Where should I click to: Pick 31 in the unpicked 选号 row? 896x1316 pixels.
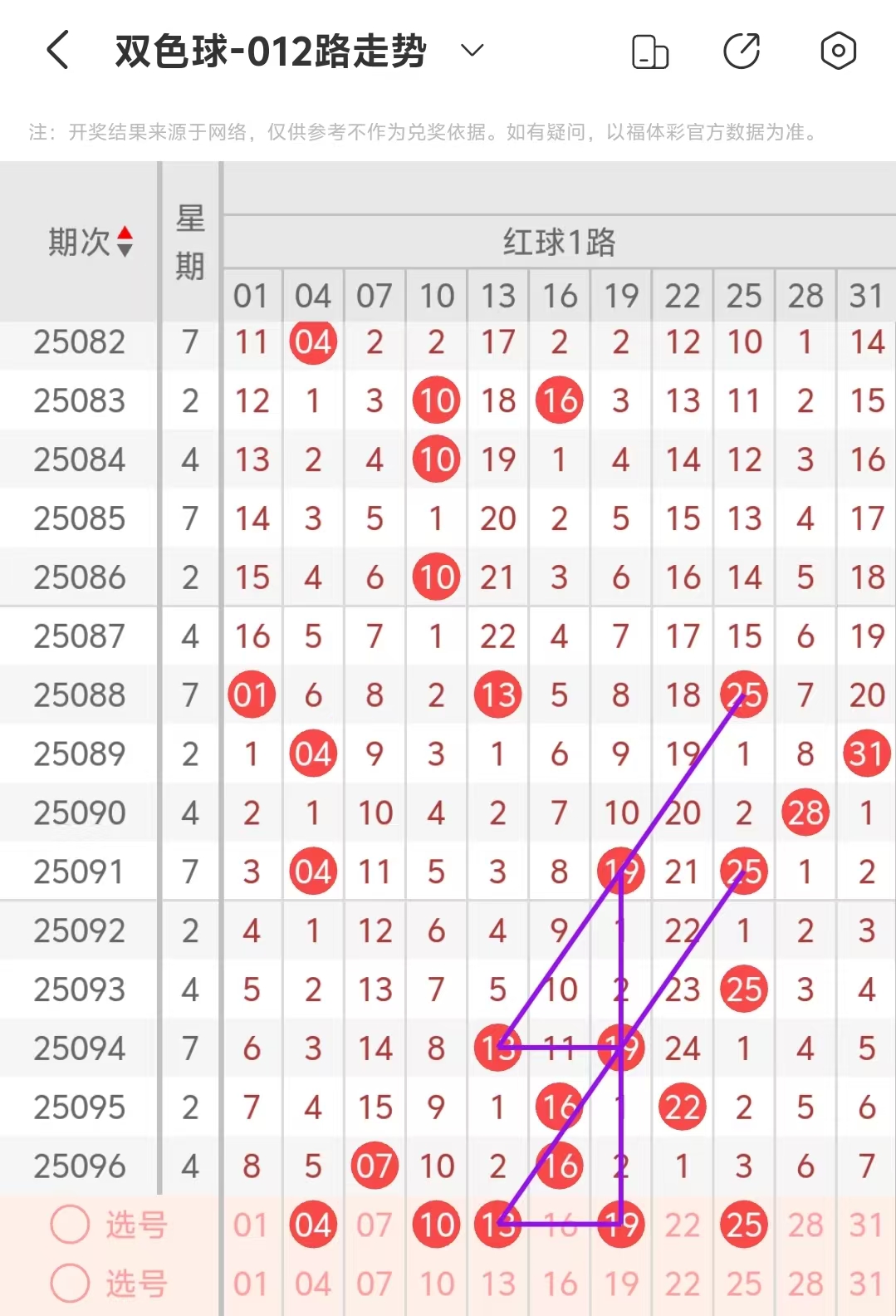tap(866, 1284)
